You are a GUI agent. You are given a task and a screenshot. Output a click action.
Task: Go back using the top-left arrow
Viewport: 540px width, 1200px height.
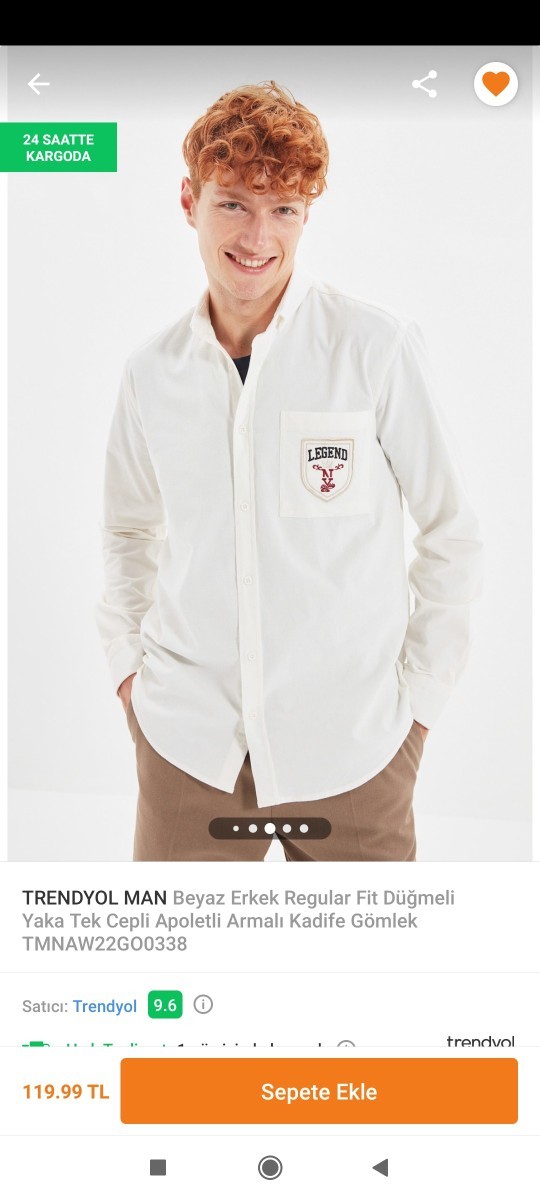(x=39, y=84)
